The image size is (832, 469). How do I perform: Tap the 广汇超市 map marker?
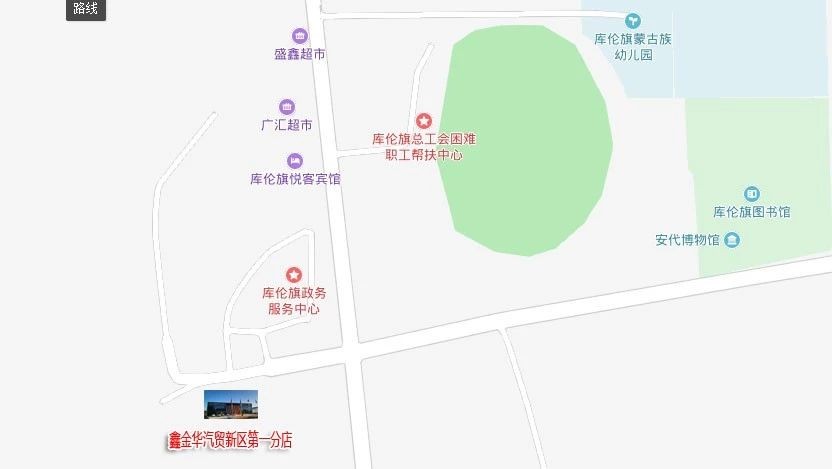287,107
